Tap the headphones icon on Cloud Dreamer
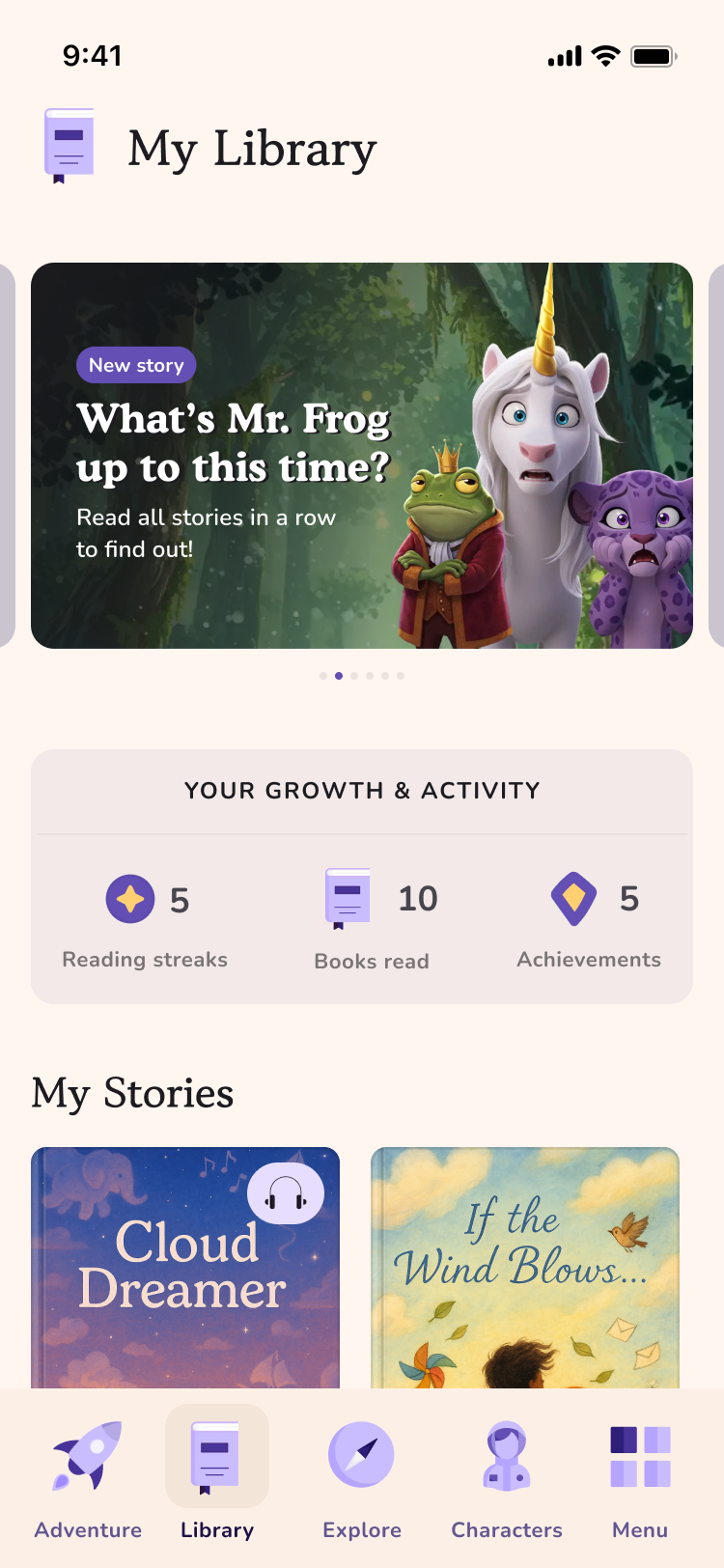 pyautogui.click(x=286, y=1194)
